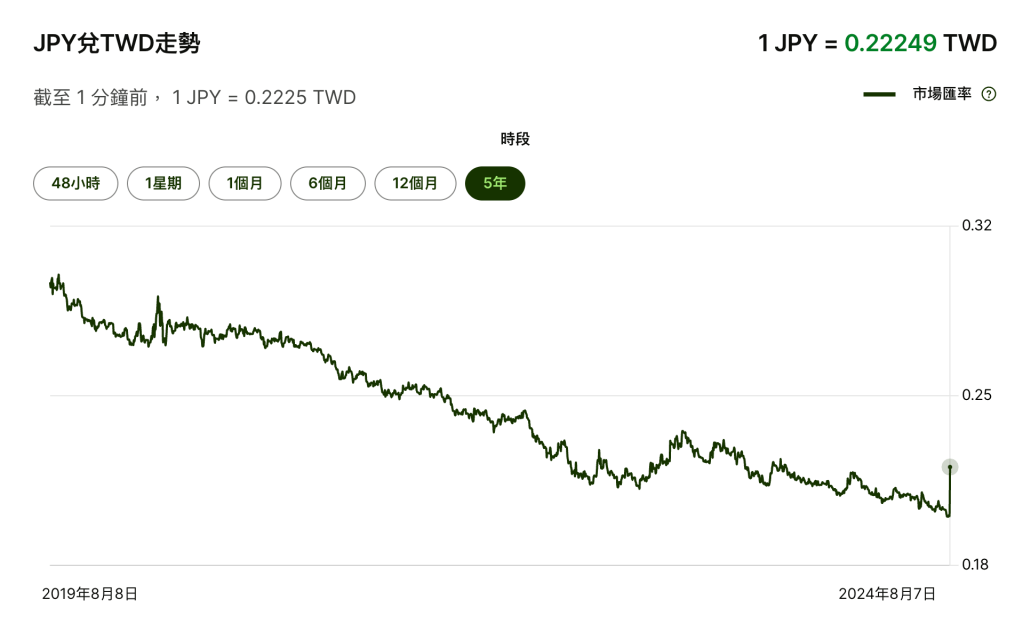Open the 市場匯率 help question mark
This screenshot has height=624, width=1023.
[x=988, y=94]
